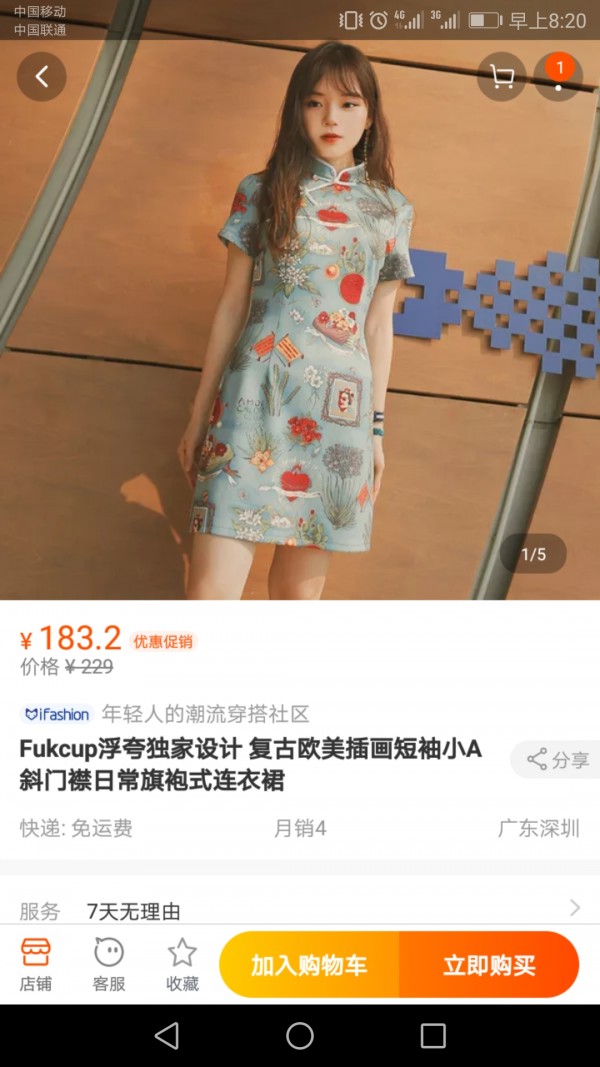Go back using the top-left arrow
Screen dimensions: 600x1067
point(41,77)
